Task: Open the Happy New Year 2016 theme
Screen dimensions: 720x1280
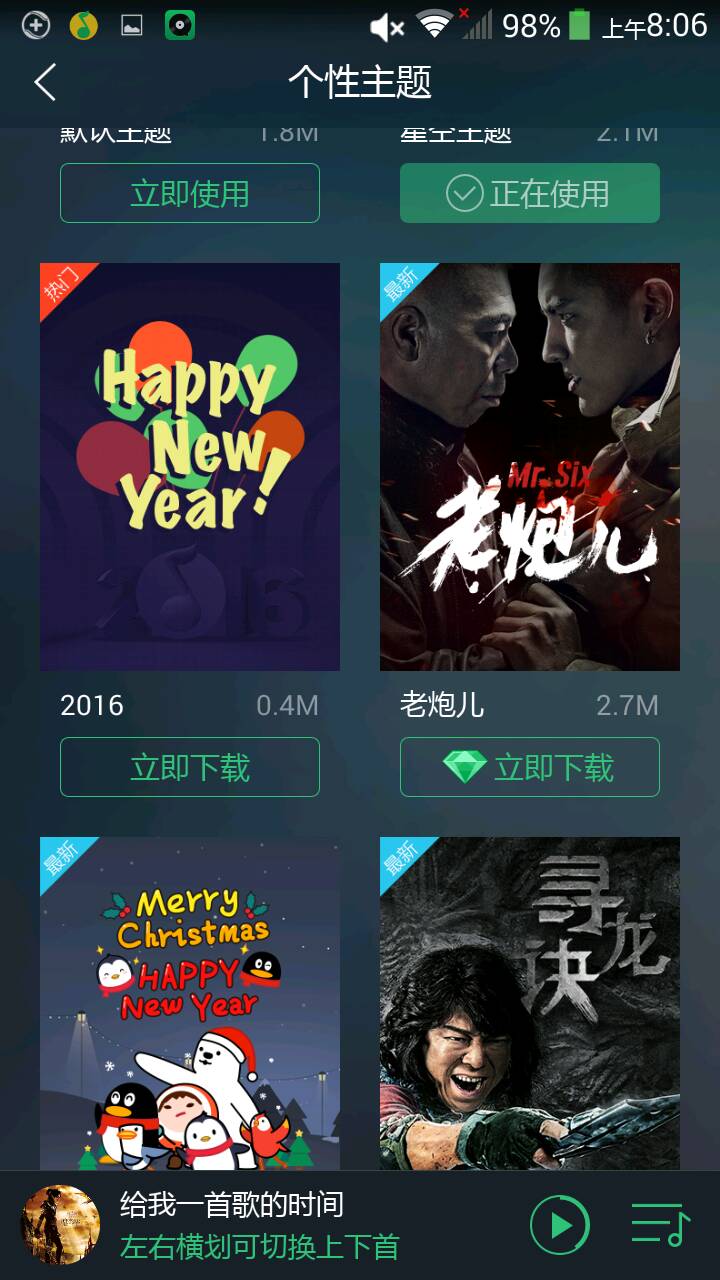Action: tap(190, 466)
